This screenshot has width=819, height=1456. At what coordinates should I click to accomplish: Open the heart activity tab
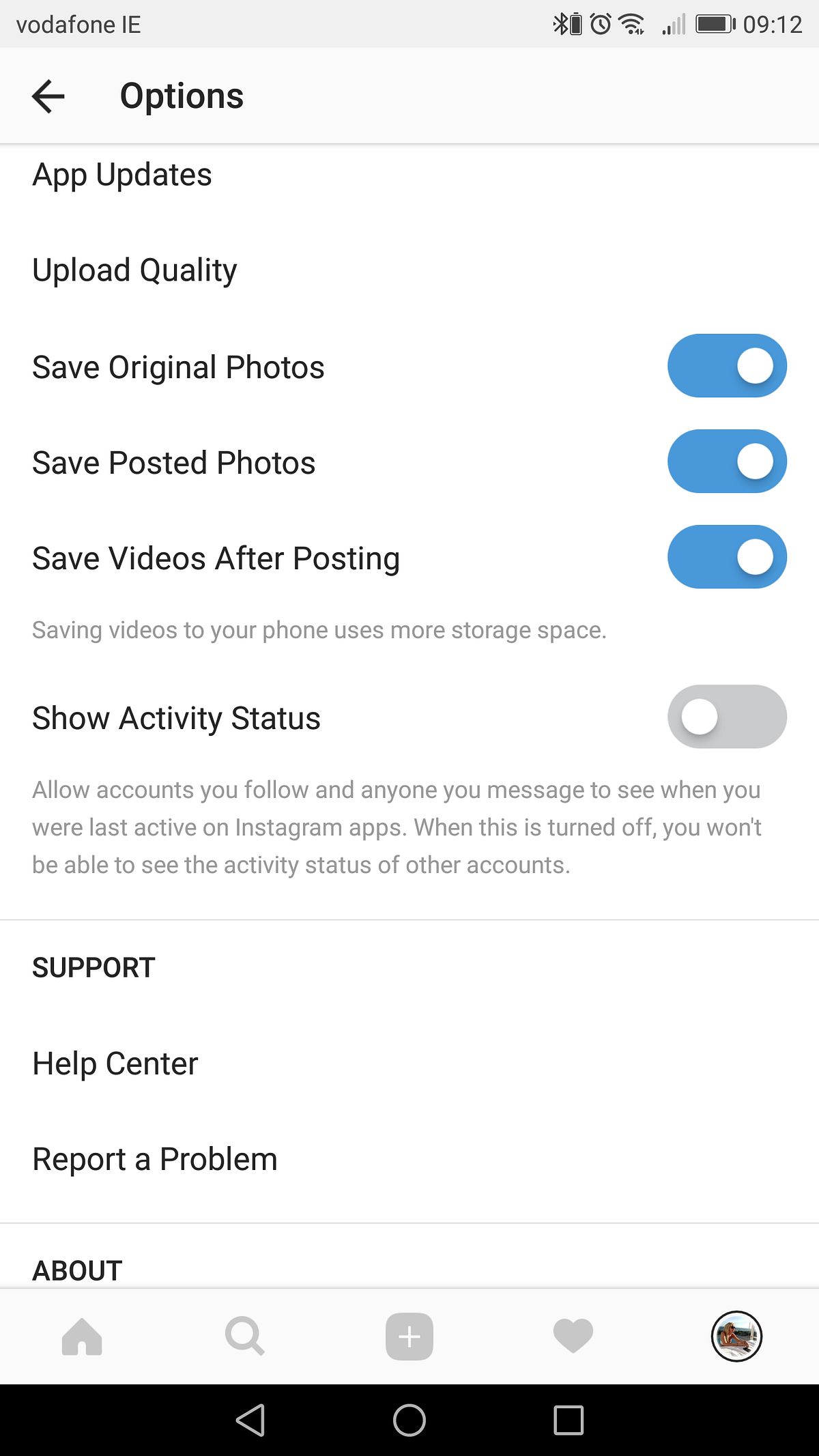point(573,1336)
